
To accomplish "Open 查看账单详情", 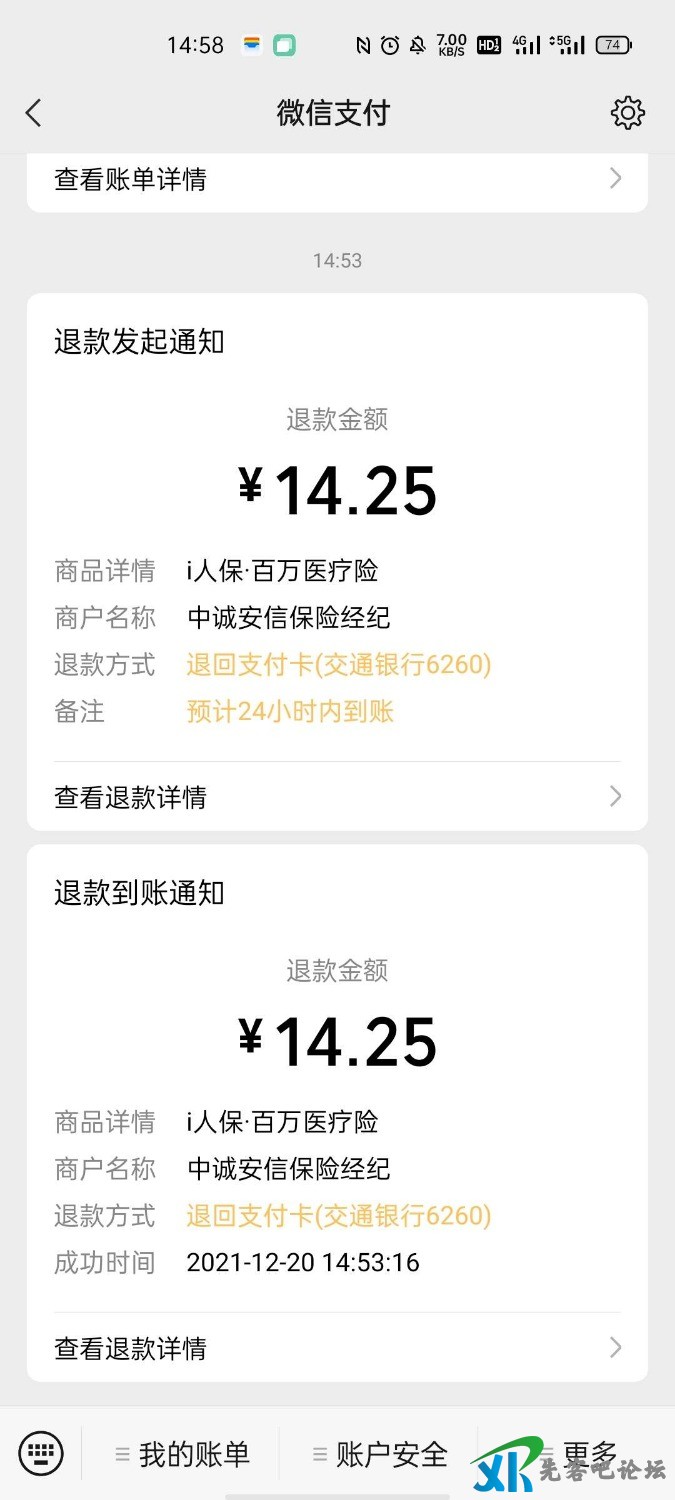I will click(337, 180).
